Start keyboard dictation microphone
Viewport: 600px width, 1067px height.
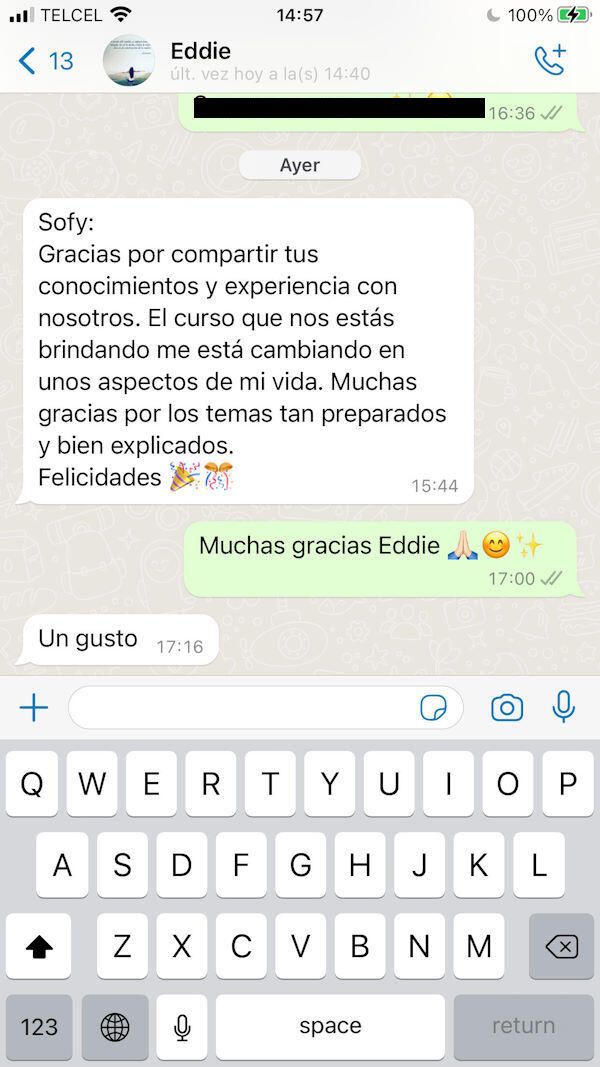(x=182, y=1026)
